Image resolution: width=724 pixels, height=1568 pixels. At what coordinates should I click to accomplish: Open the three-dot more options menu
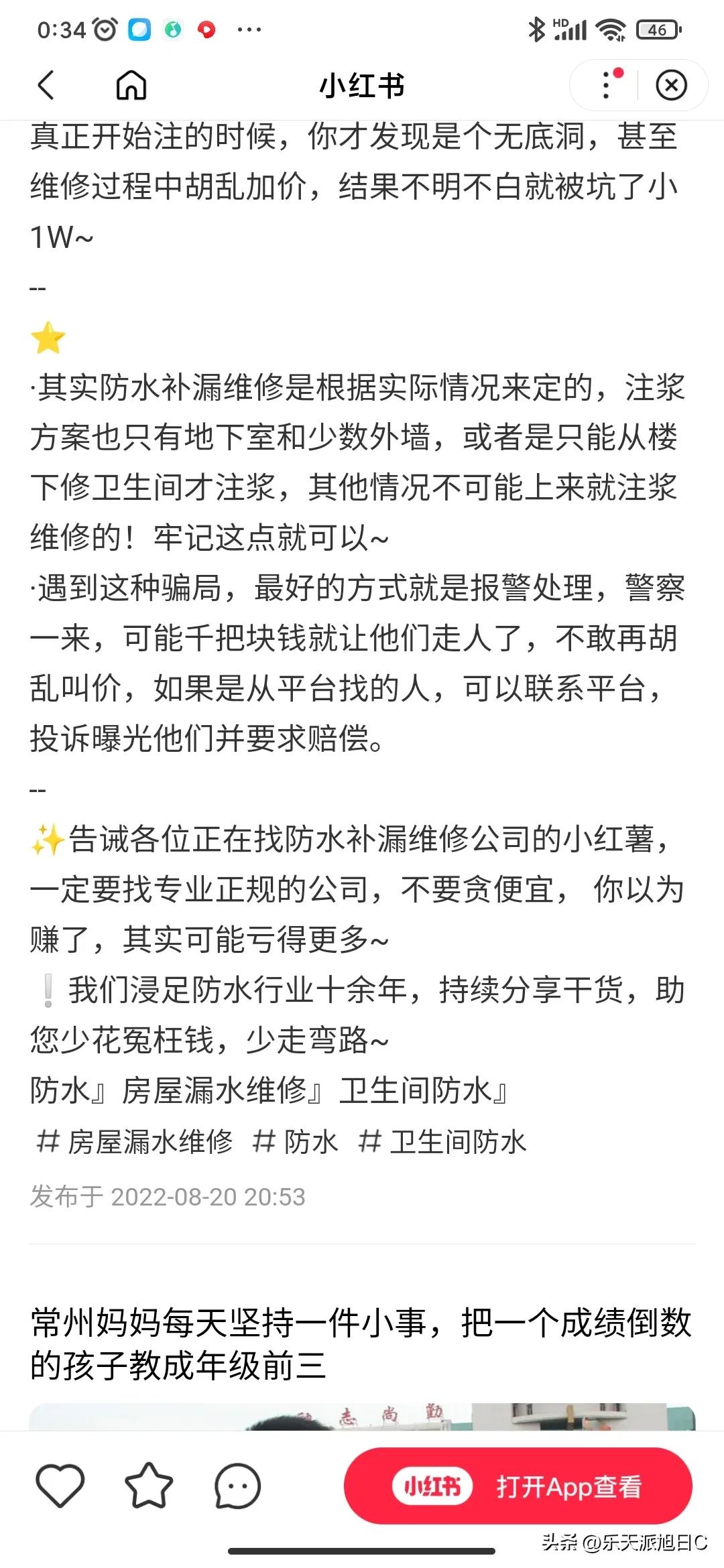607,85
